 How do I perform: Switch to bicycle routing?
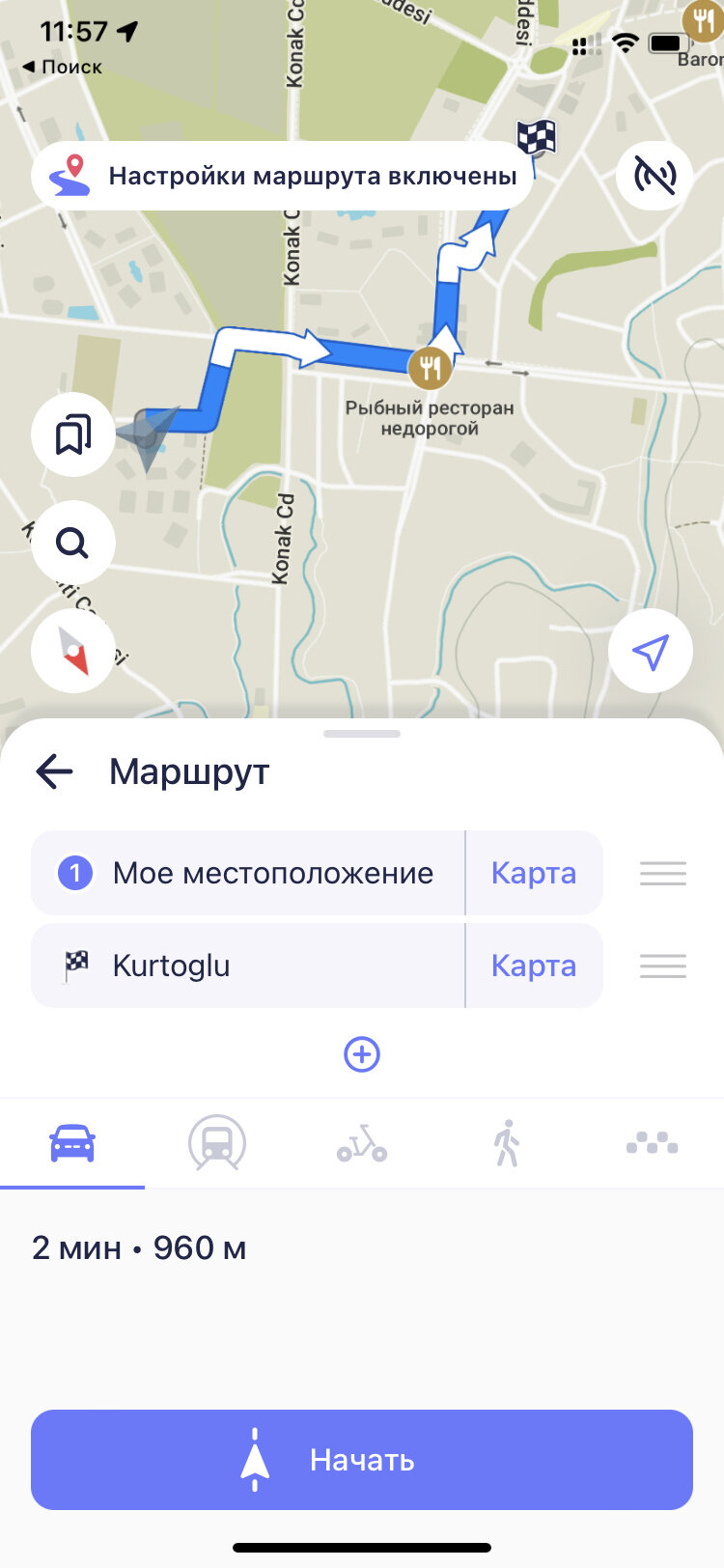[362, 1144]
